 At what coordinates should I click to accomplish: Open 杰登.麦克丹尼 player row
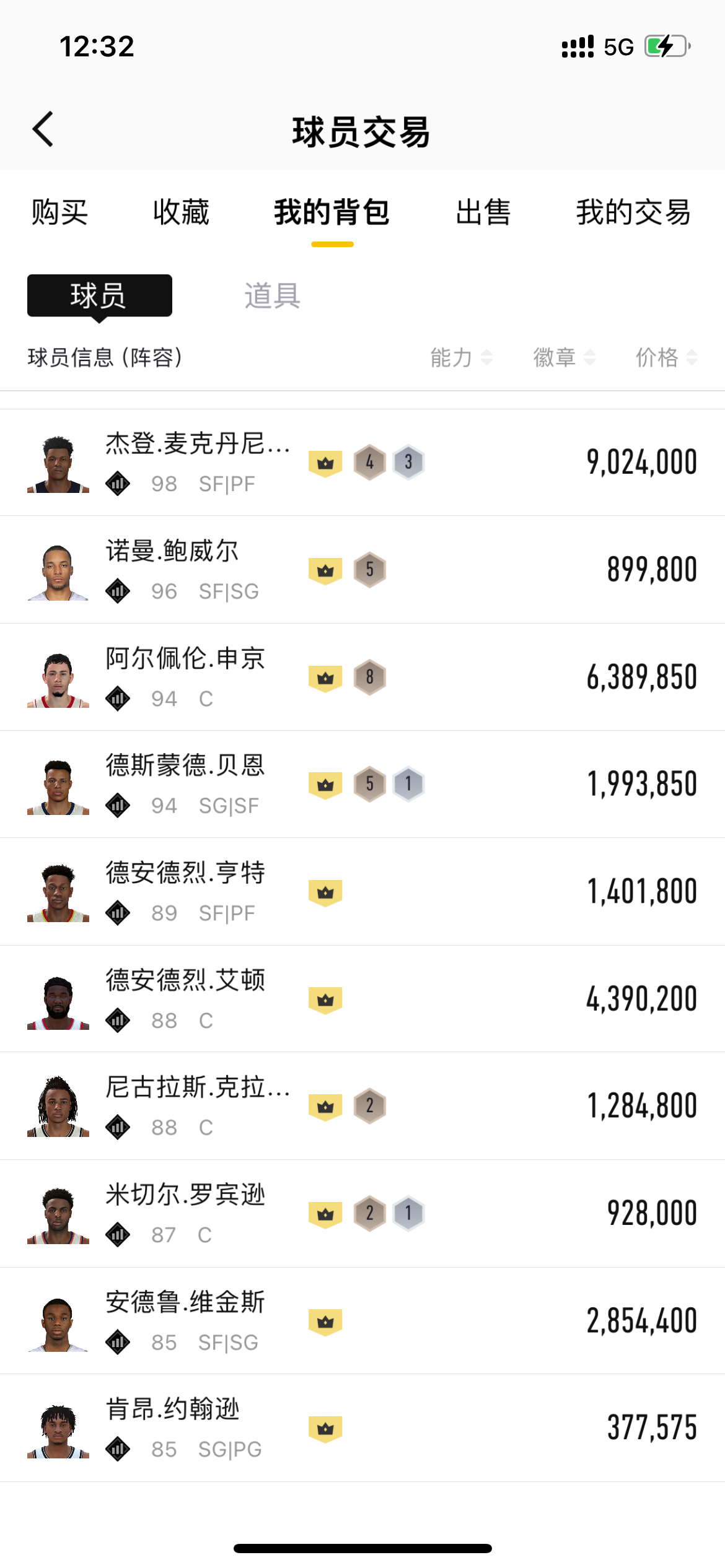pos(362,463)
